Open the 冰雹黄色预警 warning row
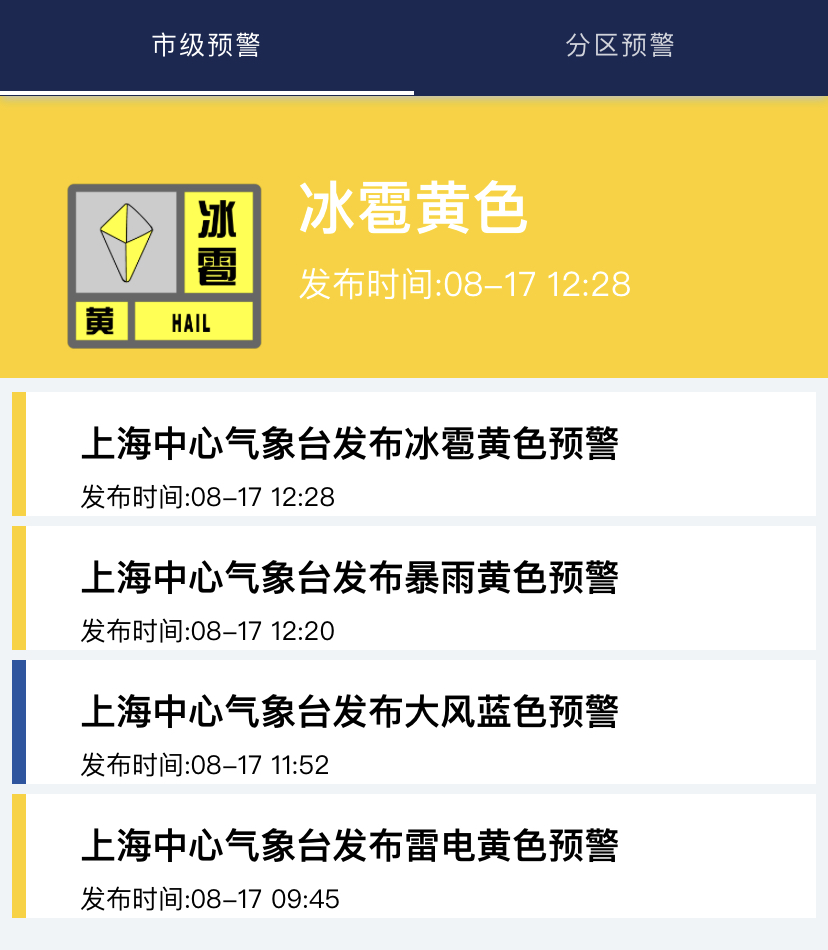 click(414, 455)
